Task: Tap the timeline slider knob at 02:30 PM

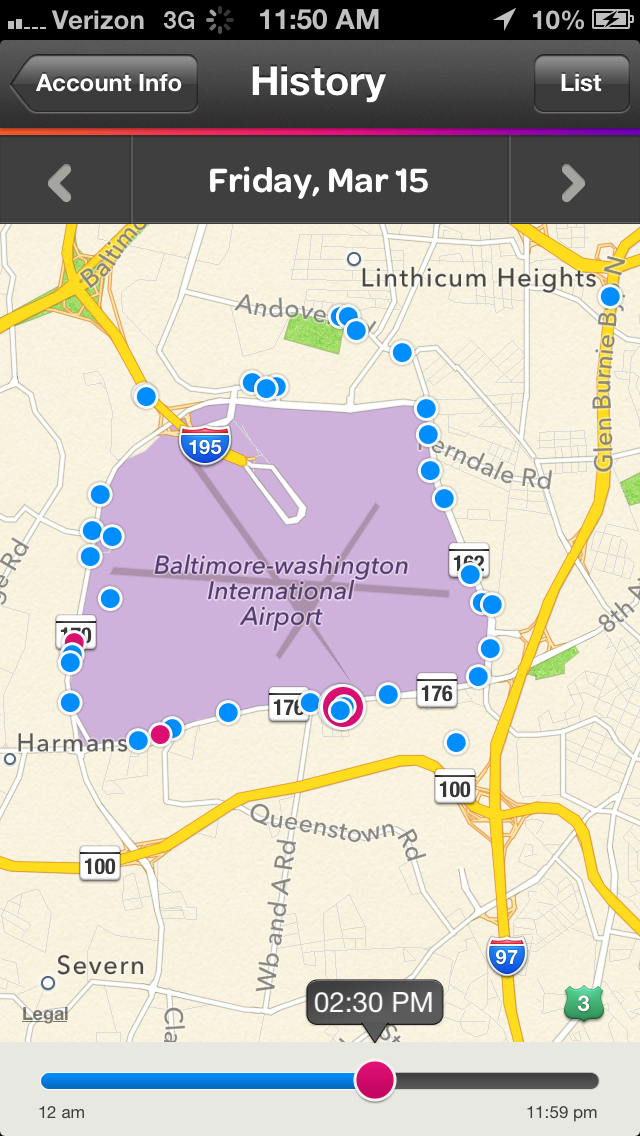Action: 376,1081
